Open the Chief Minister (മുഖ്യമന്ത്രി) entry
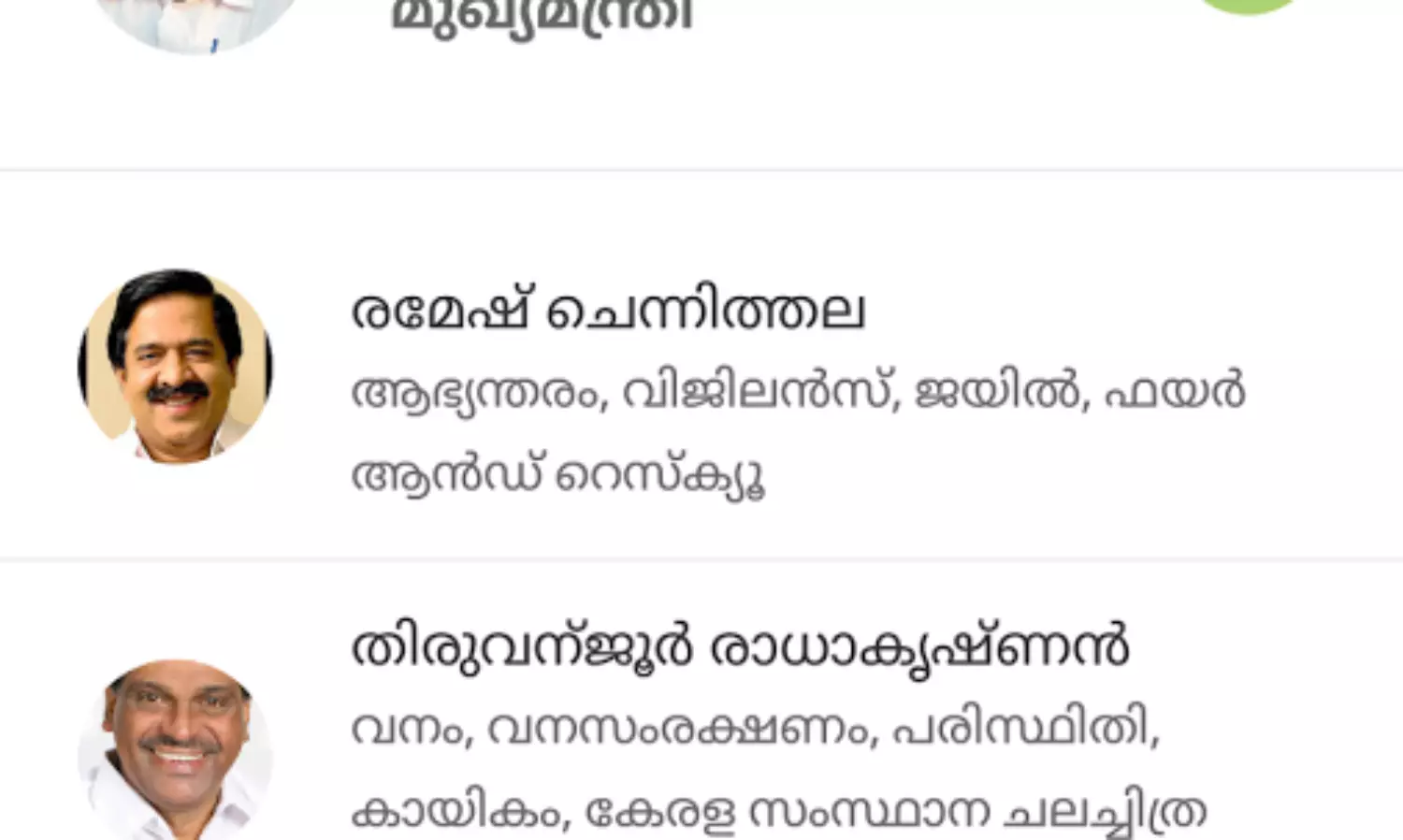The height and width of the screenshot is (840, 1403). 541,17
